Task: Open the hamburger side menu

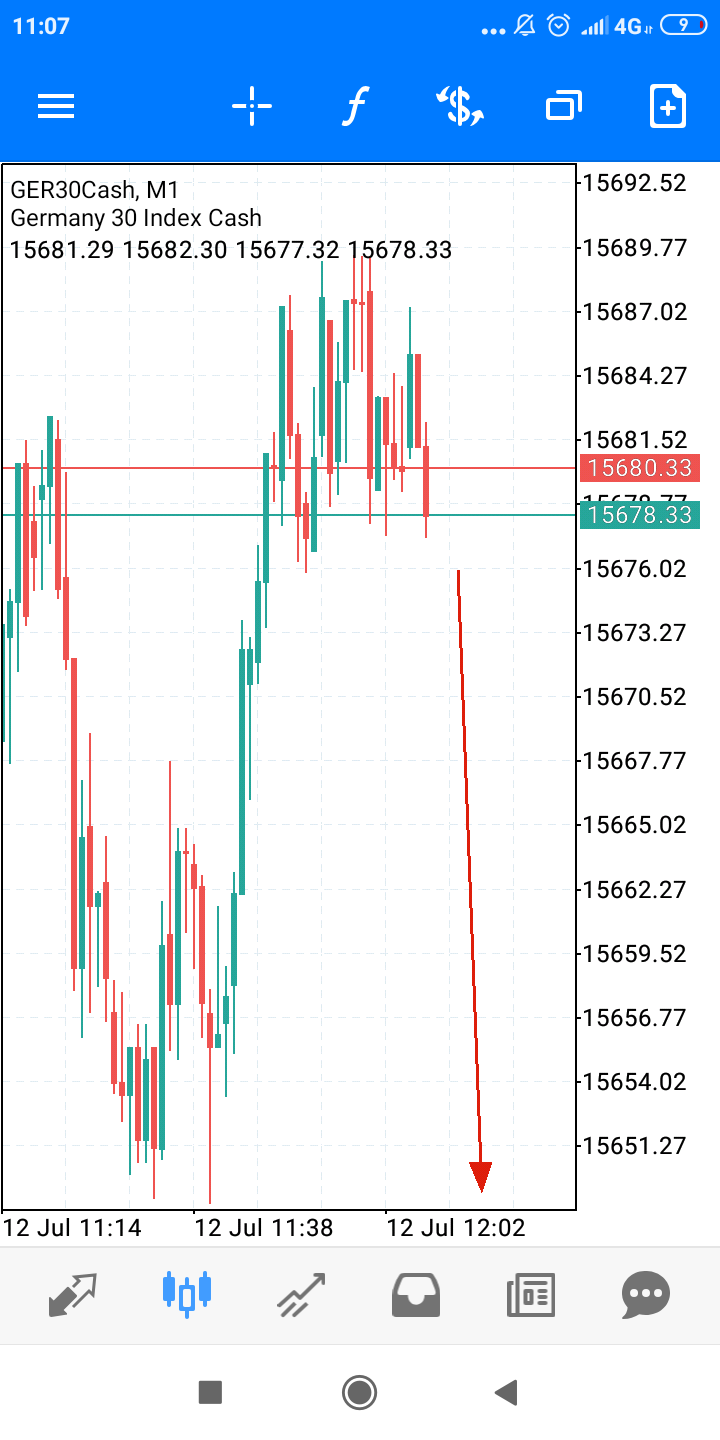Action: pyautogui.click(x=56, y=106)
